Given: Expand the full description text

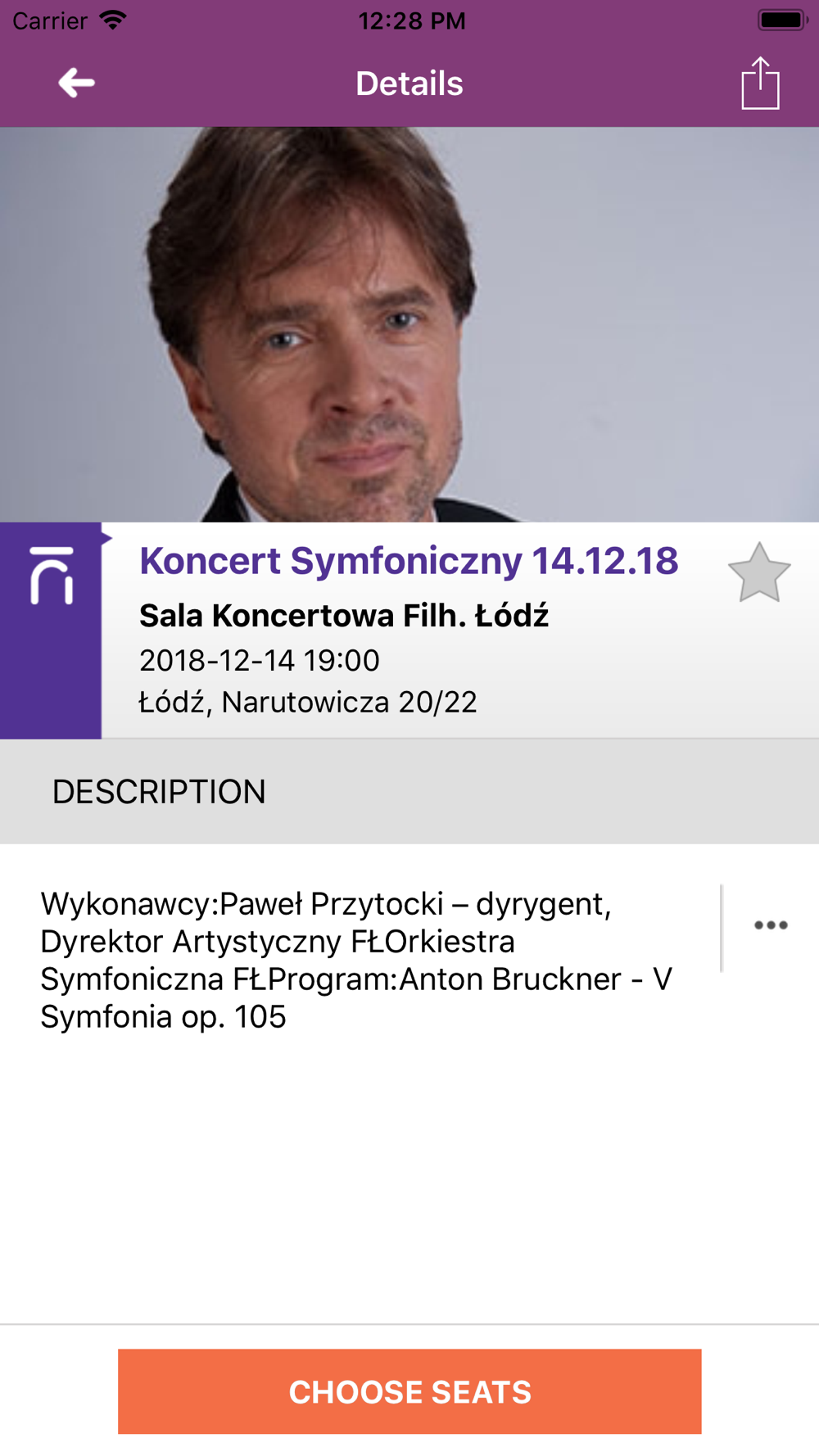Looking at the screenshot, I should pos(770,925).
